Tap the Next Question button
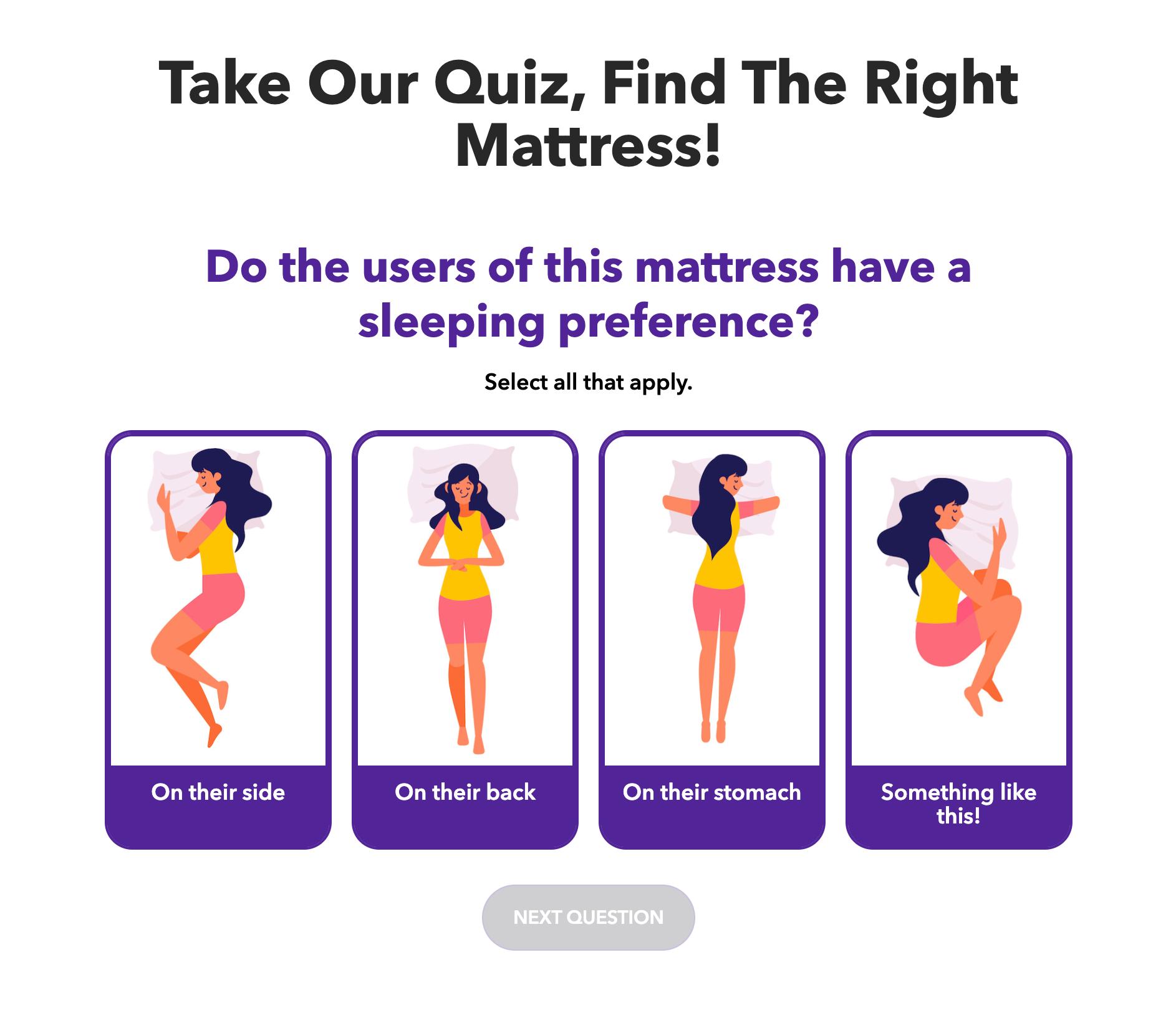 [x=588, y=917]
